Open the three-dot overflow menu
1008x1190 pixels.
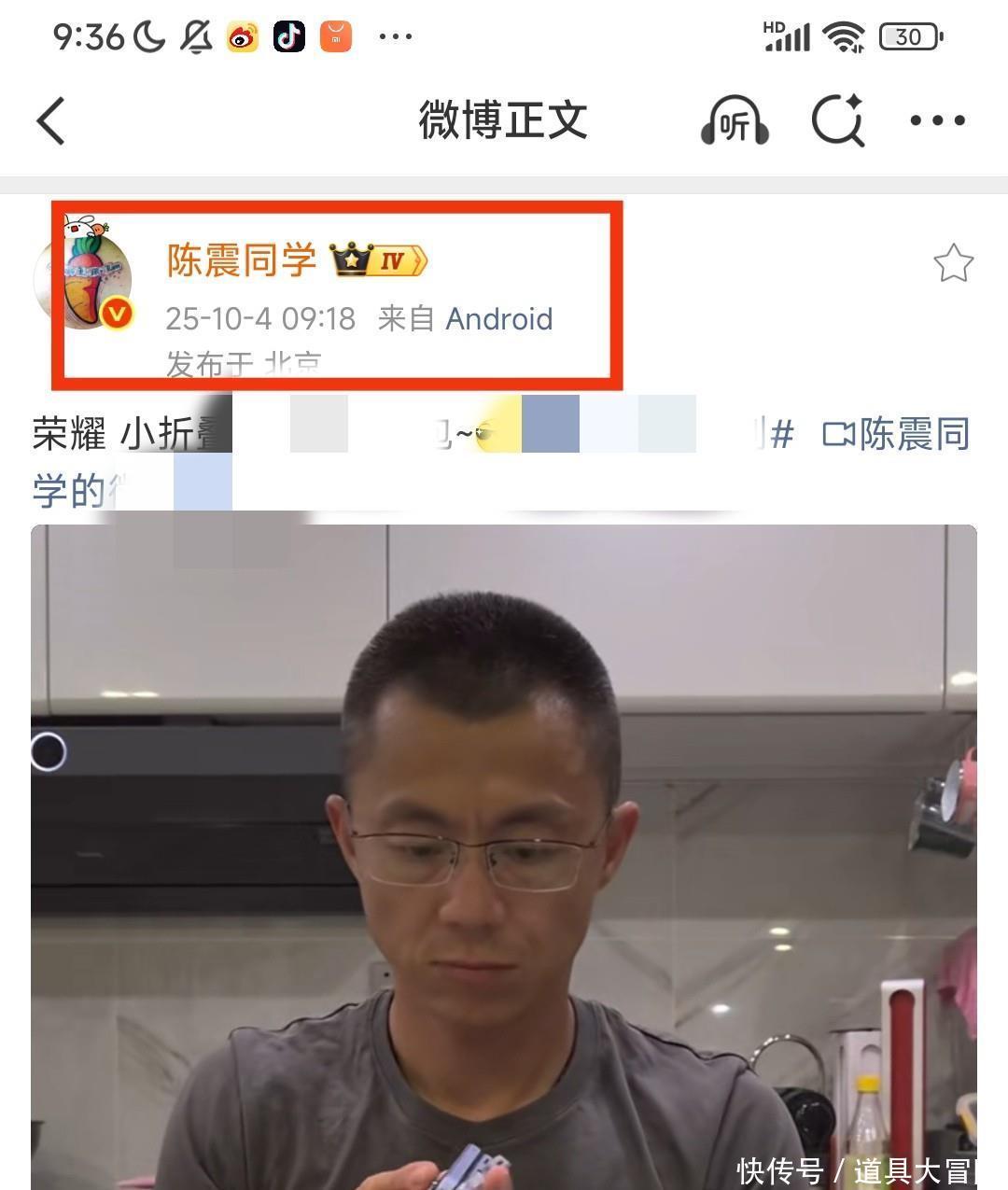click(937, 120)
